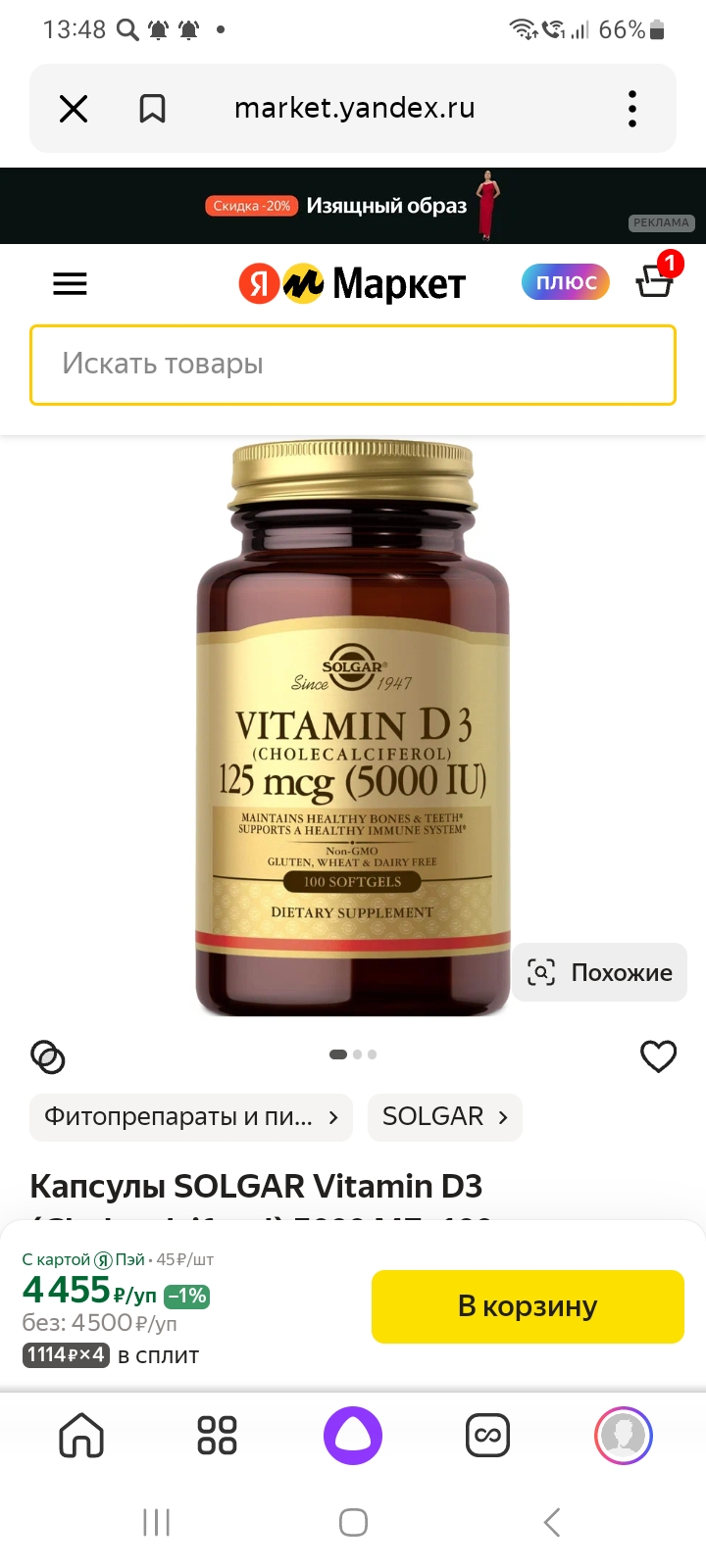This screenshot has width=706, height=1568.
Task: Add to cart with В корзину
Action: pos(528,1306)
